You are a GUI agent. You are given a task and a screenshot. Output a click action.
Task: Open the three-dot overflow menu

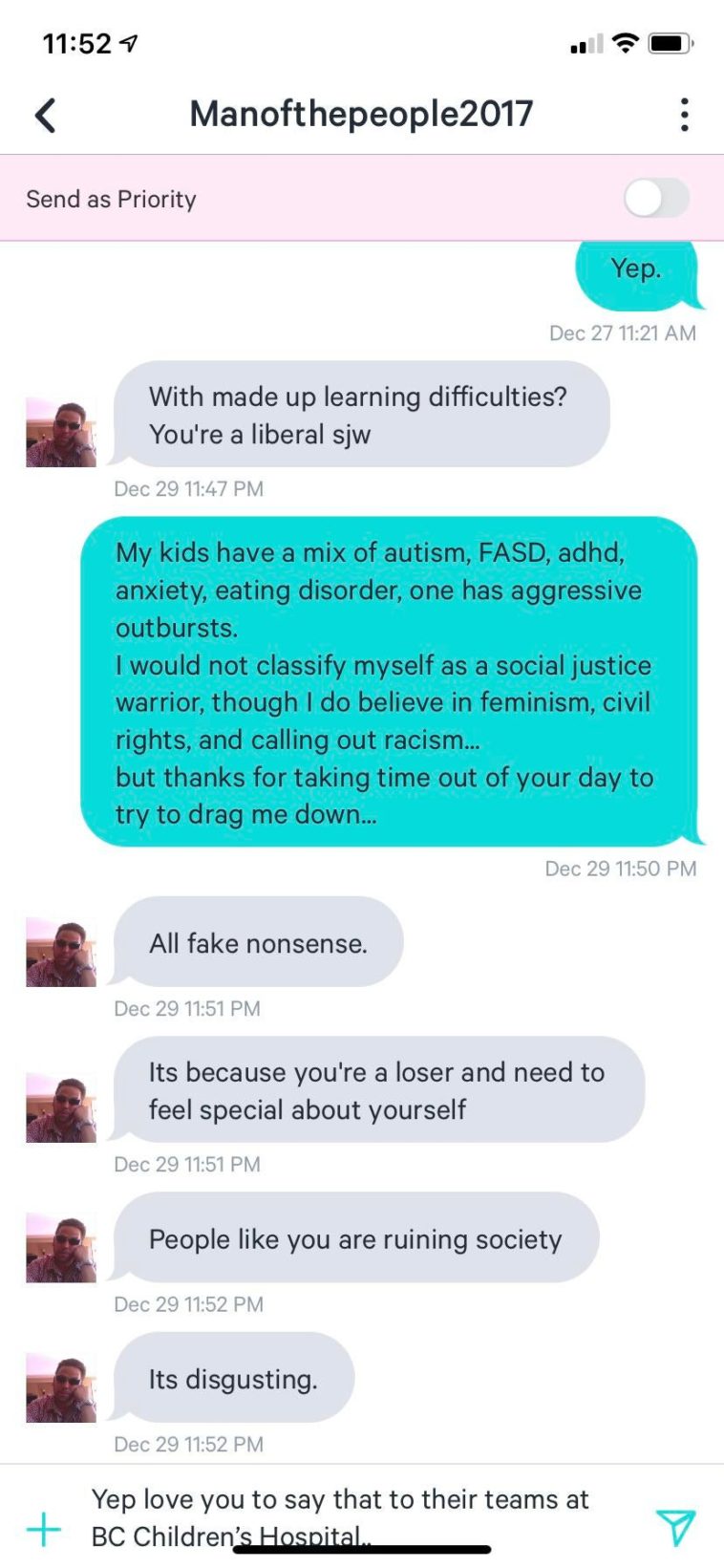pyautogui.click(x=684, y=115)
